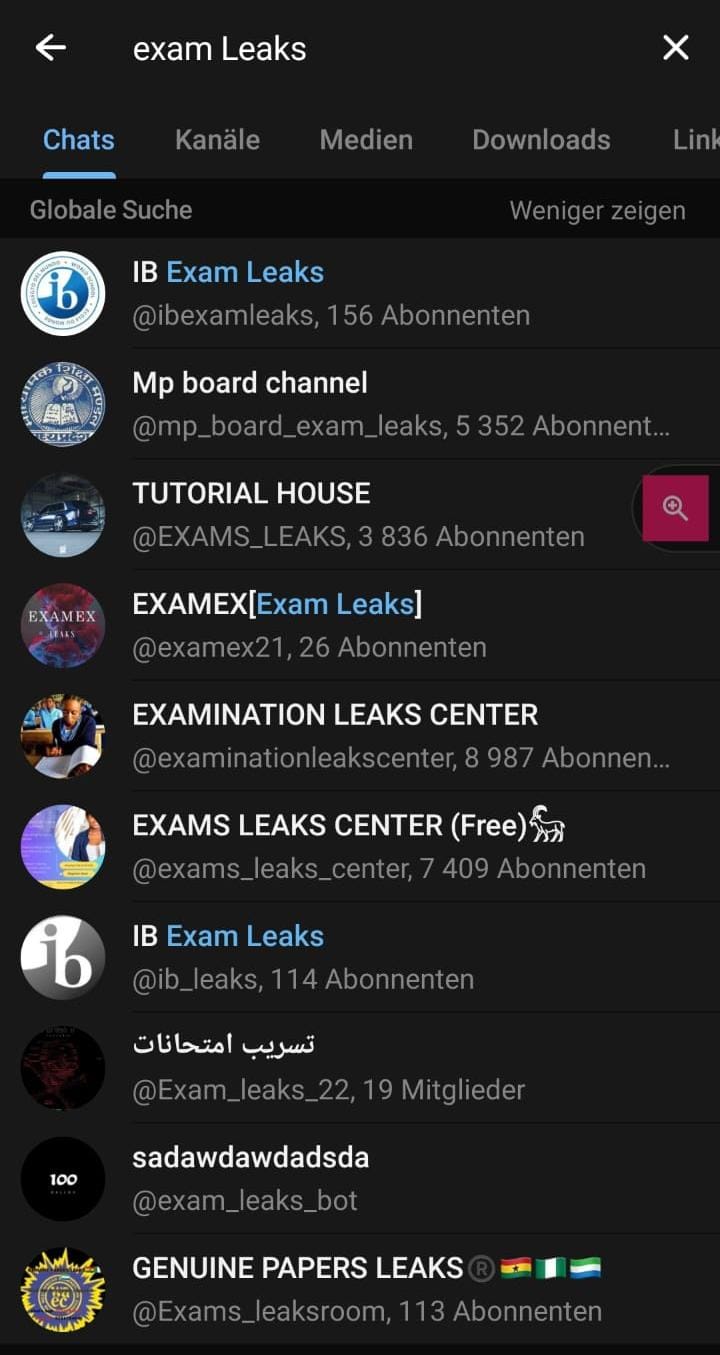
Task: Go back from search results
Action: click(x=50, y=48)
